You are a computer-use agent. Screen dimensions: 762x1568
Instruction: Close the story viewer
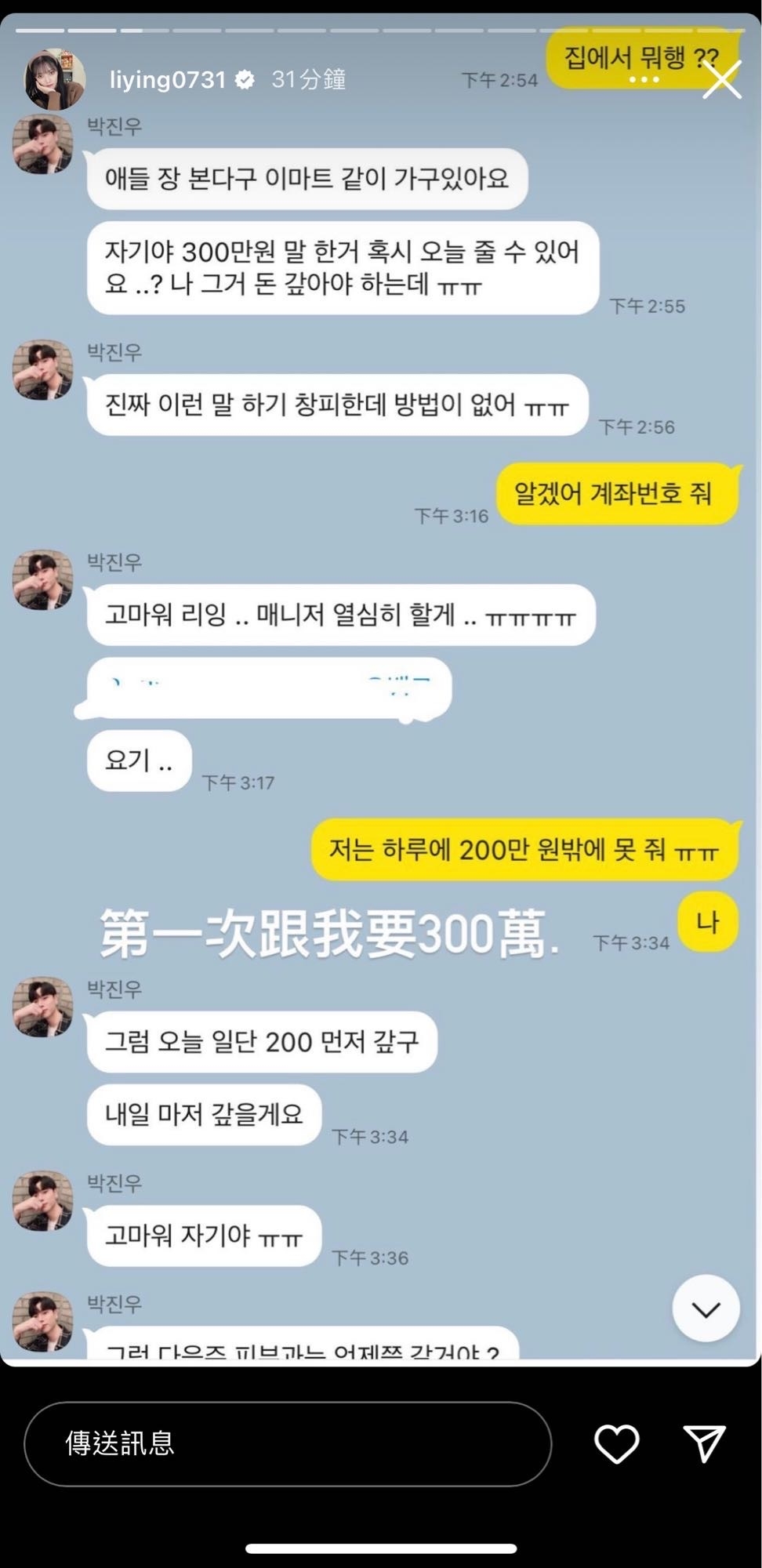[721, 80]
